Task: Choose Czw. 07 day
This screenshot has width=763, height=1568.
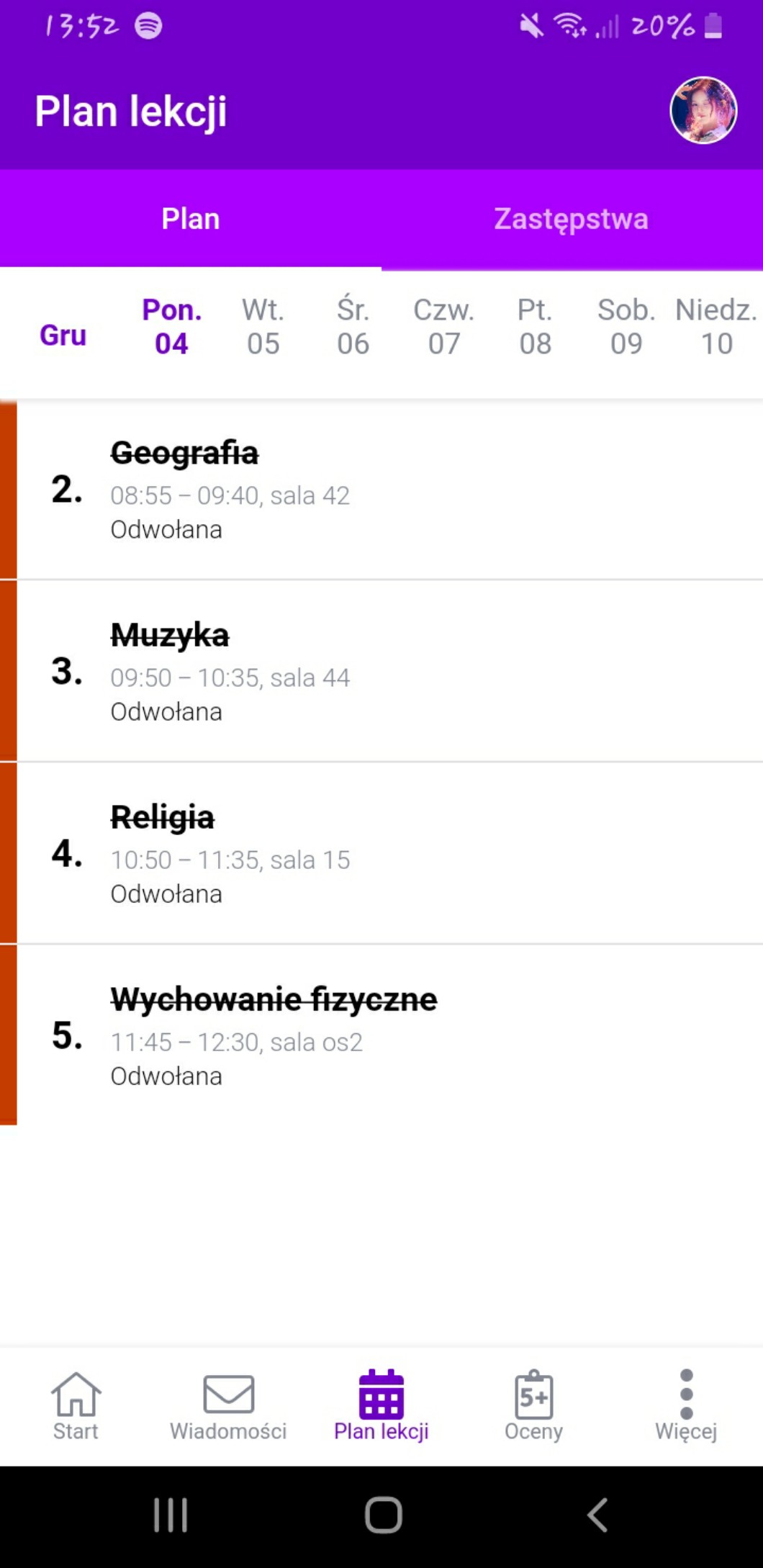Action: point(443,327)
